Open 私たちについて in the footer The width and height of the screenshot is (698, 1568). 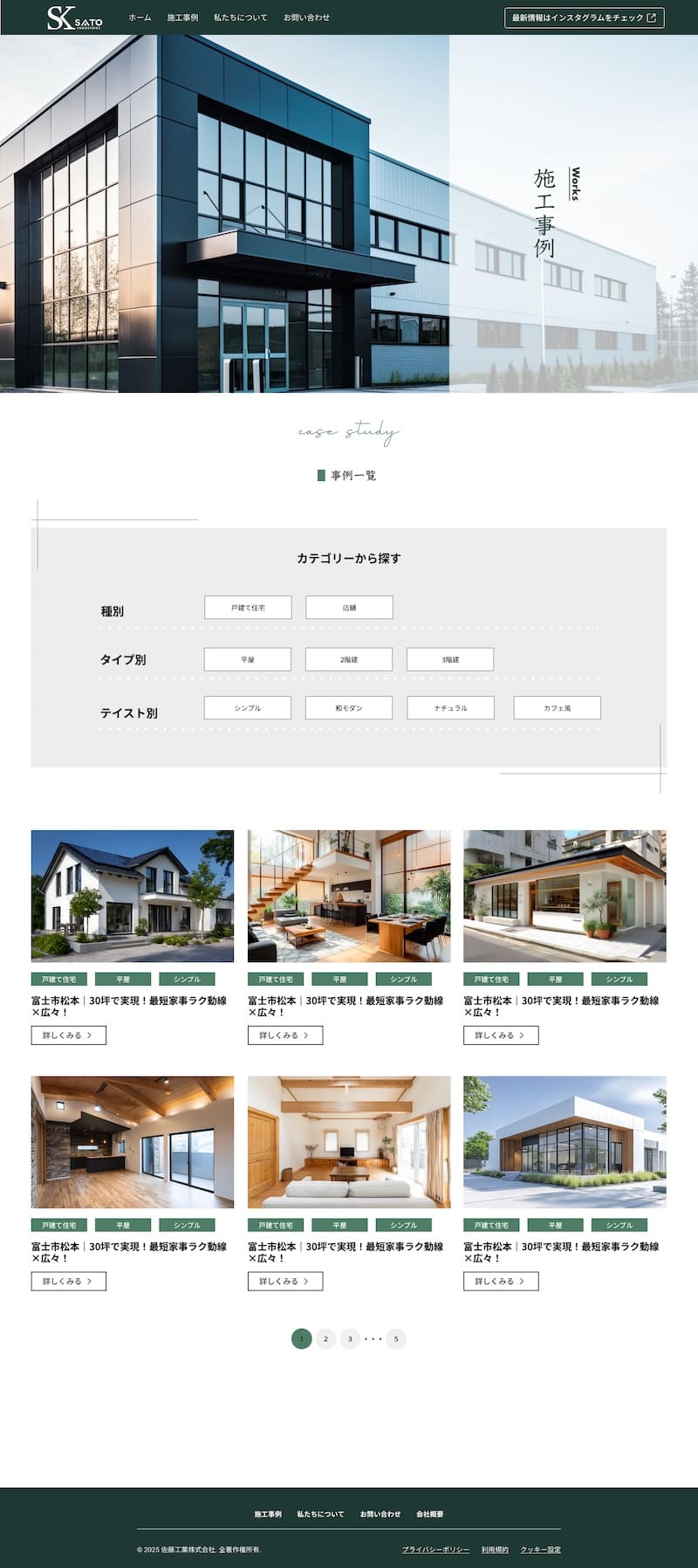[x=320, y=1514]
